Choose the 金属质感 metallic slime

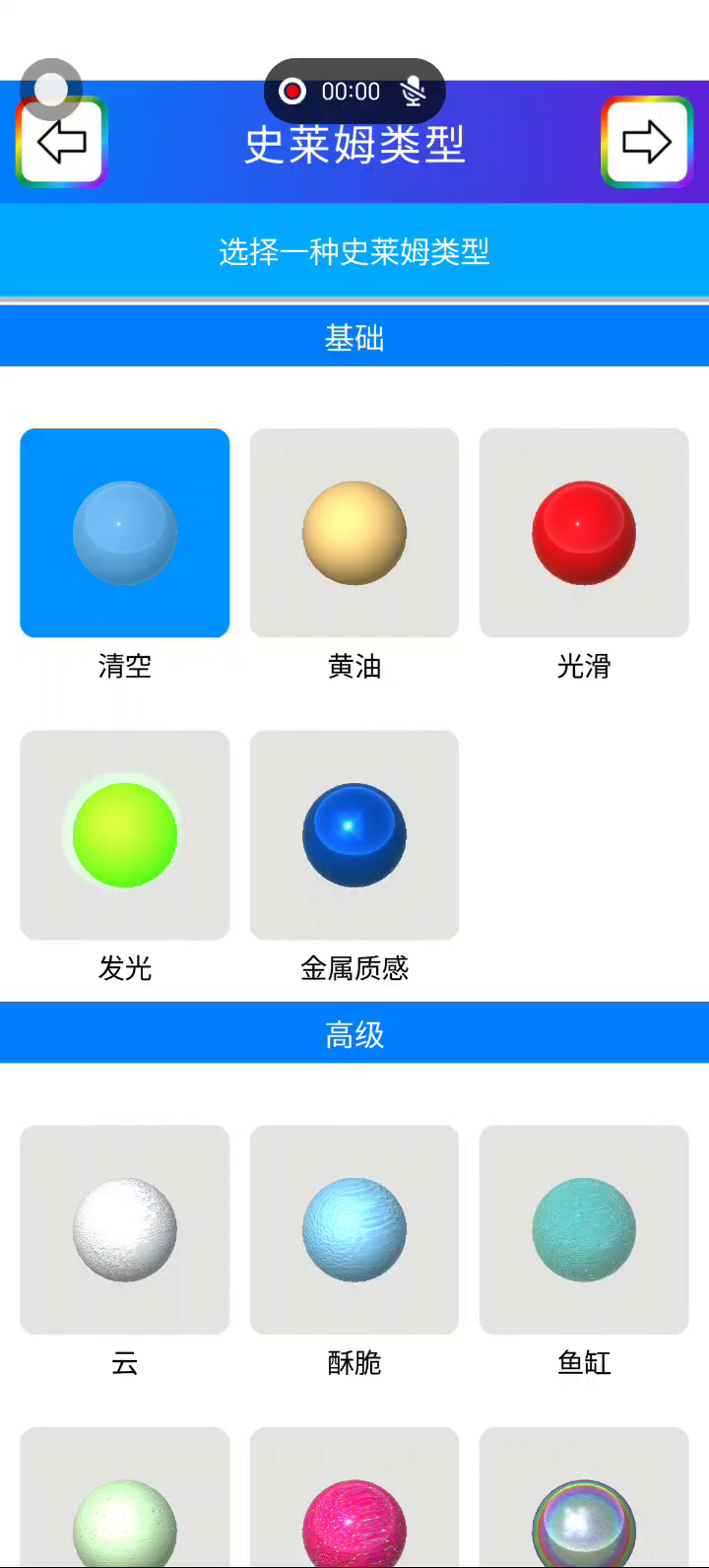tap(354, 835)
